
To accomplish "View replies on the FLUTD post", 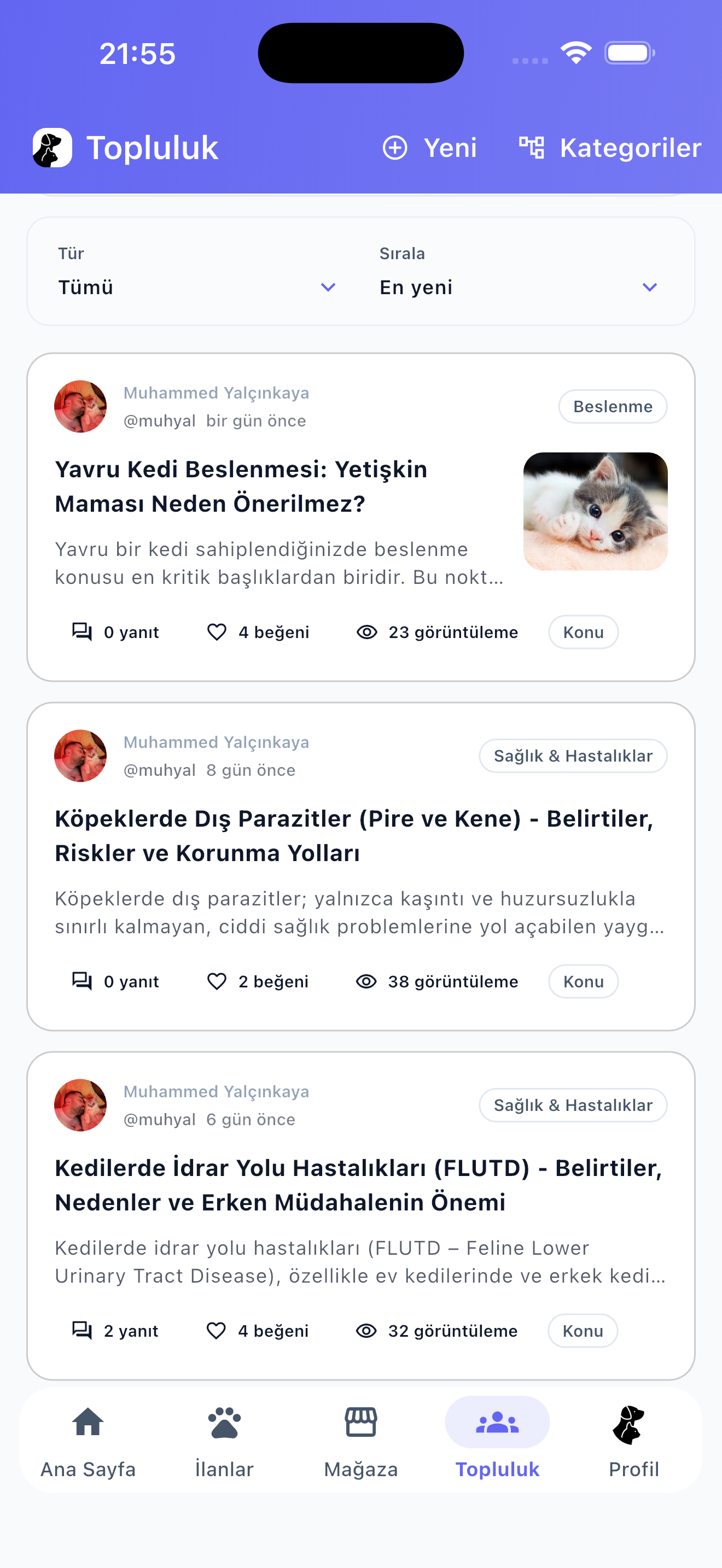I will [115, 1331].
